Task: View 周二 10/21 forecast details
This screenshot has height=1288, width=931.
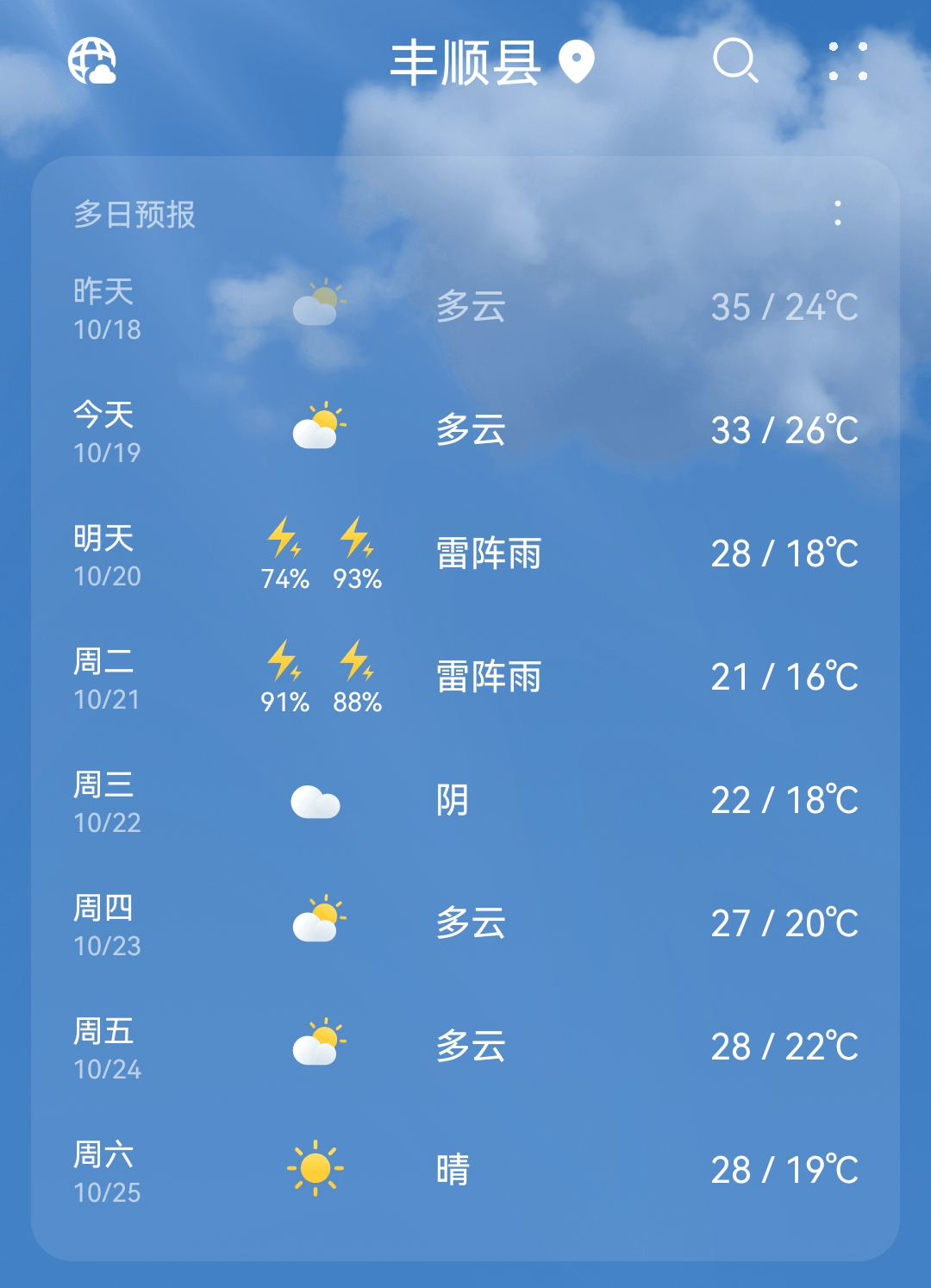Action: [x=465, y=677]
